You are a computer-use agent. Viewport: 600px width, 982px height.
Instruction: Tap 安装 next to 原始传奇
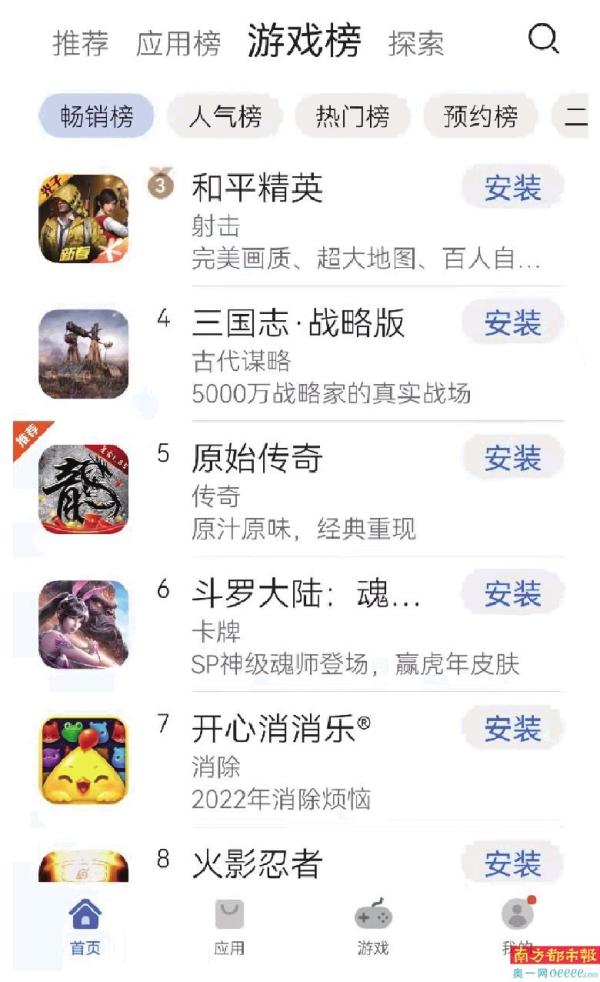(512, 458)
